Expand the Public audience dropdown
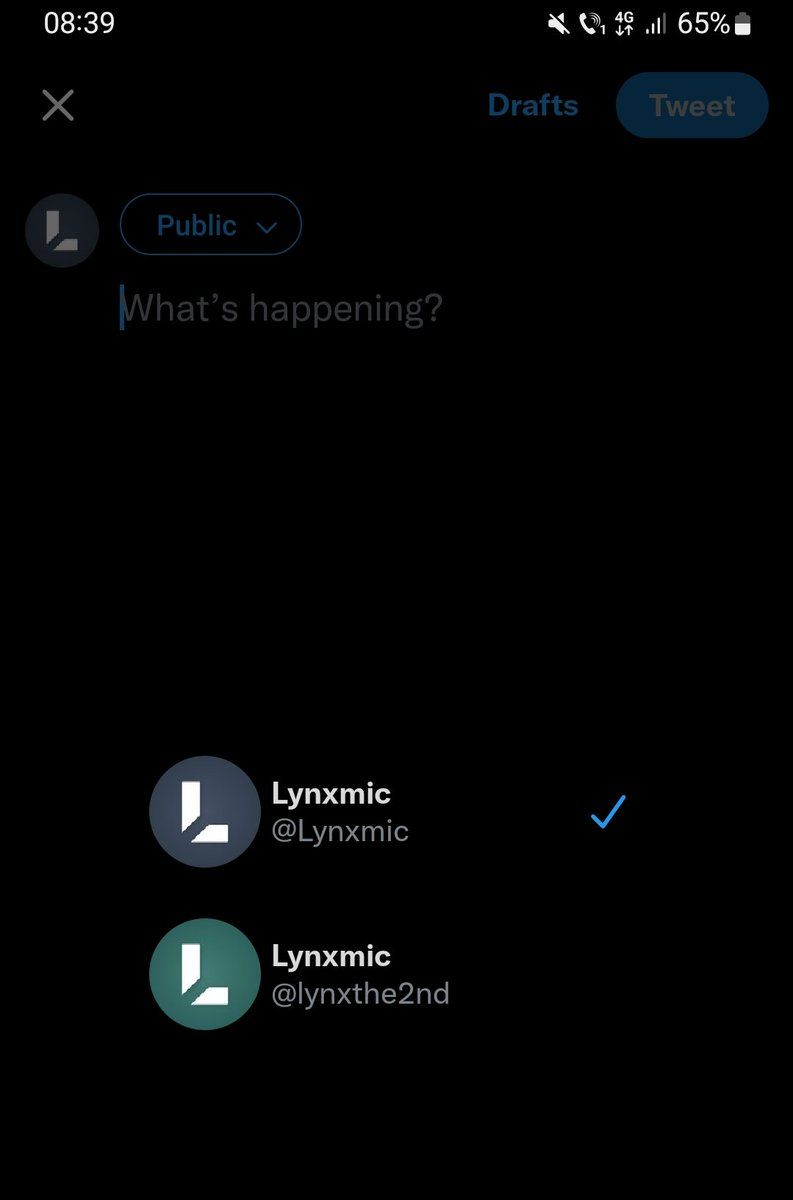This screenshot has height=1200, width=793. tap(210, 225)
